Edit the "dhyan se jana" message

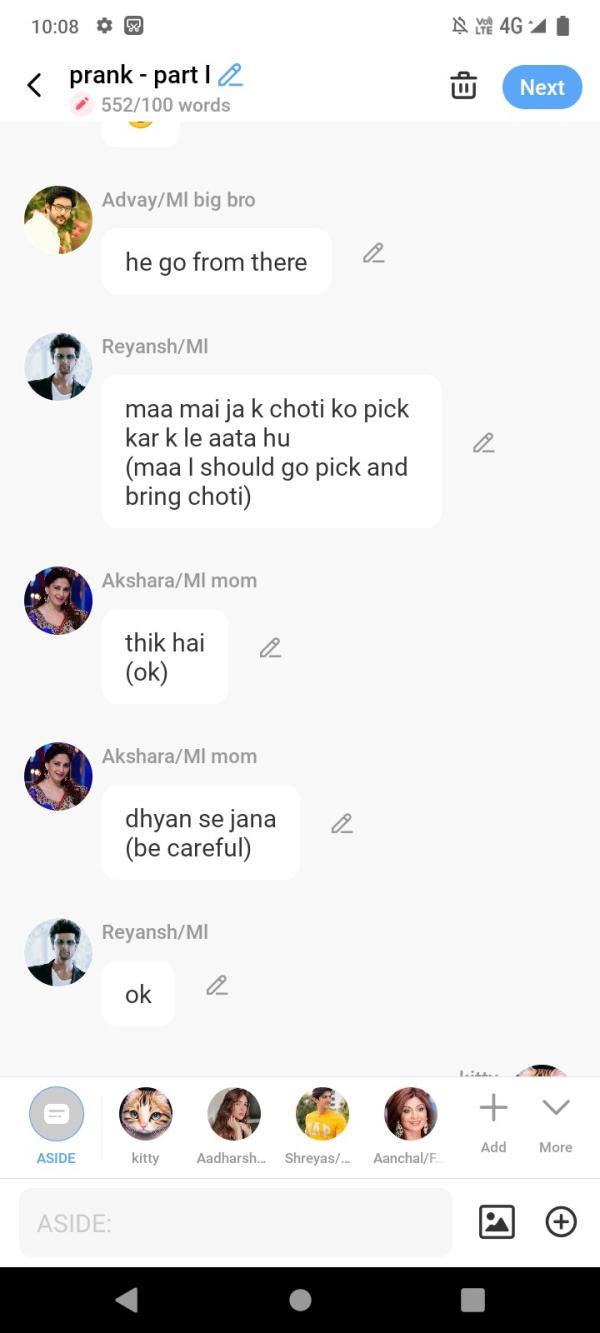pyautogui.click(x=342, y=824)
